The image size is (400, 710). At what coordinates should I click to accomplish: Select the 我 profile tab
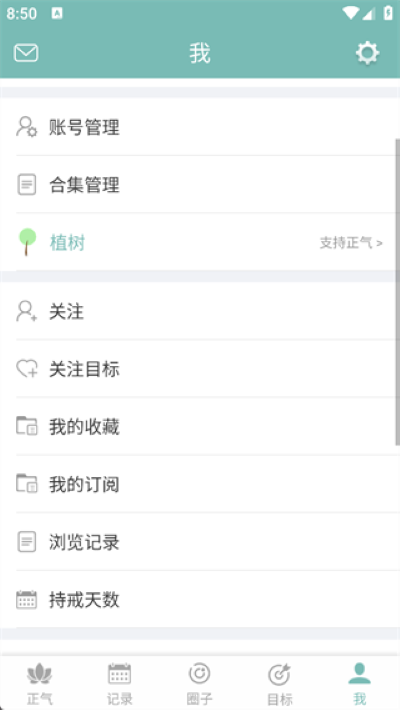[360, 683]
